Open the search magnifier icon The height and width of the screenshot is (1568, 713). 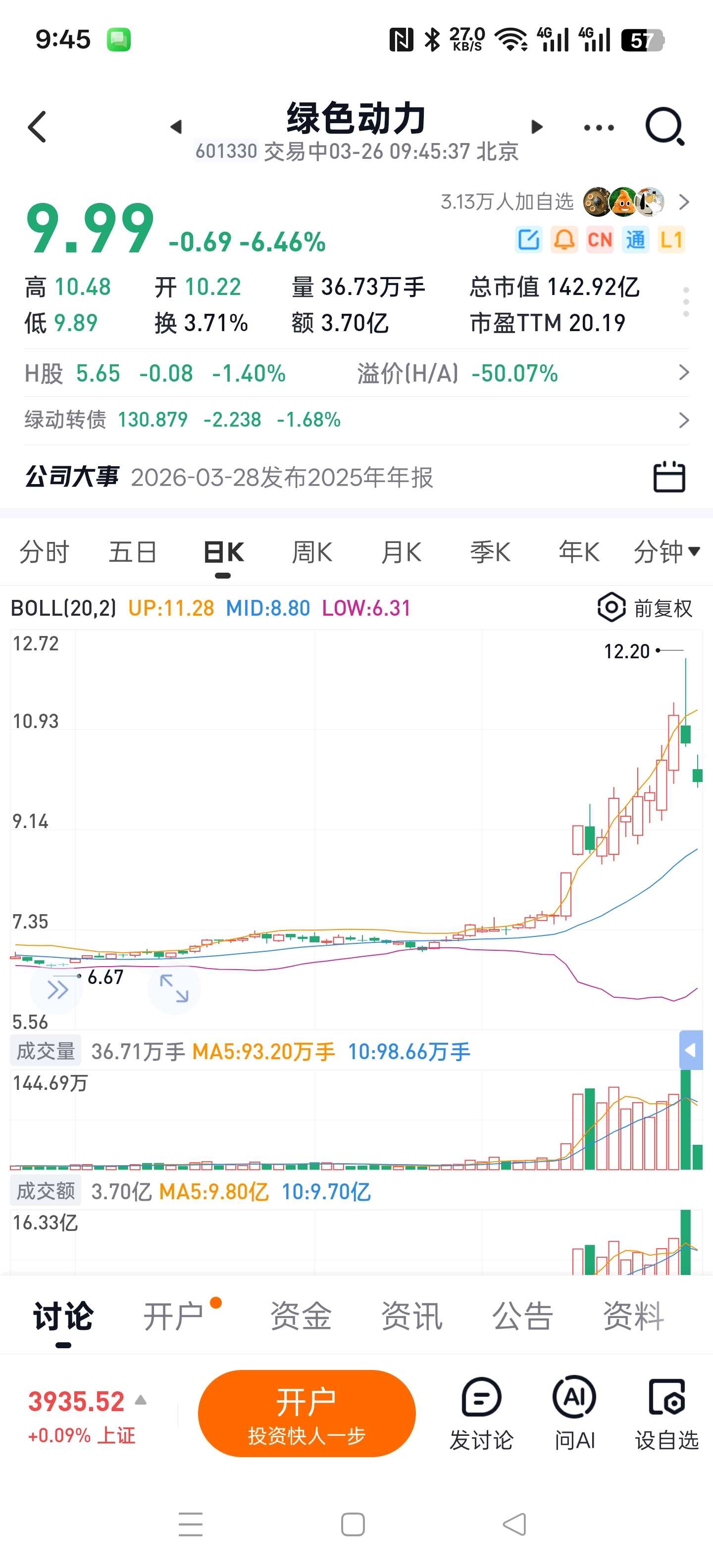pyautogui.click(x=664, y=127)
